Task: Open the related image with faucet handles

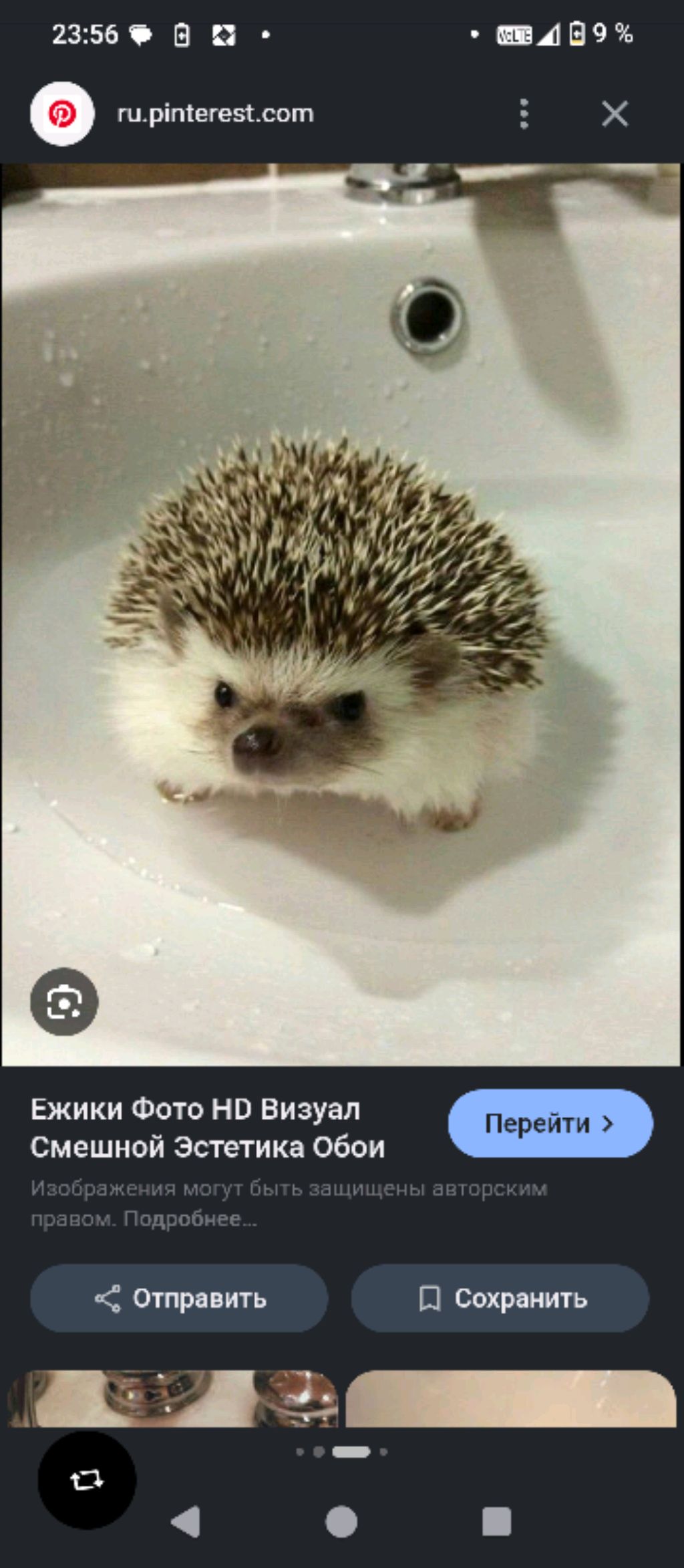Action: [172, 1399]
